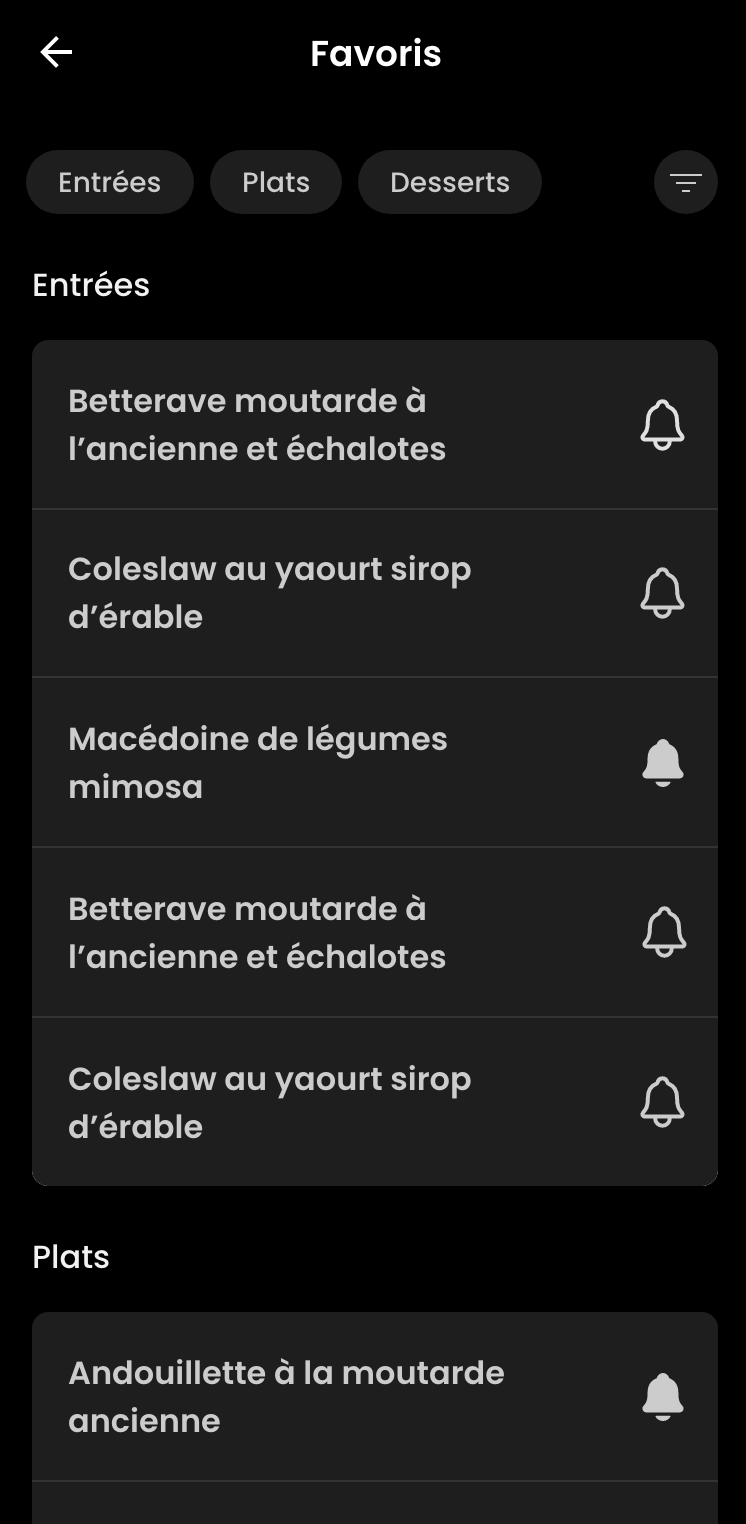Viewport: 746px width, 1524px height.
Task: Open the Macédoine de légumes mimosa dish
Action: [258, 762]
